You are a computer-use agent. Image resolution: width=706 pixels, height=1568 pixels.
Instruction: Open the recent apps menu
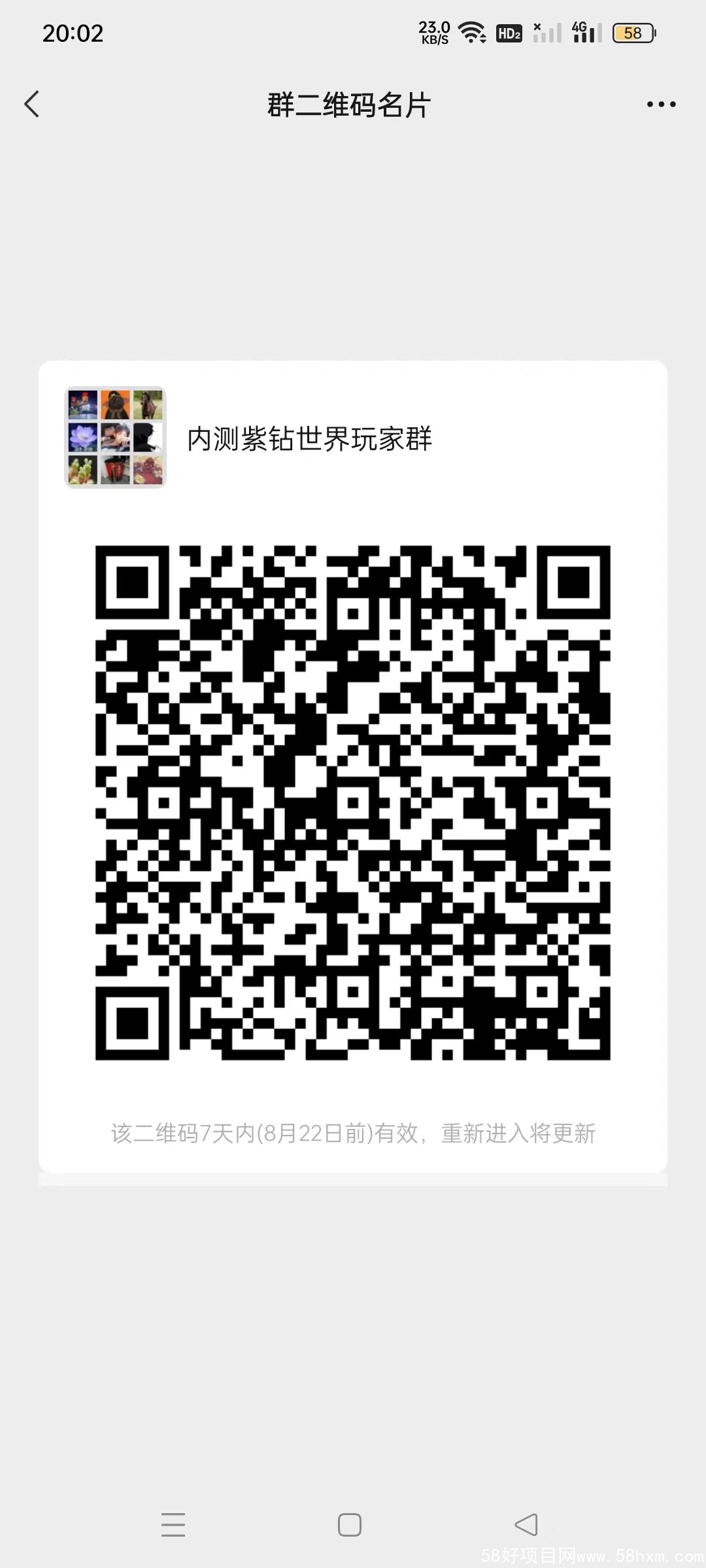(x=173, y=1525)
